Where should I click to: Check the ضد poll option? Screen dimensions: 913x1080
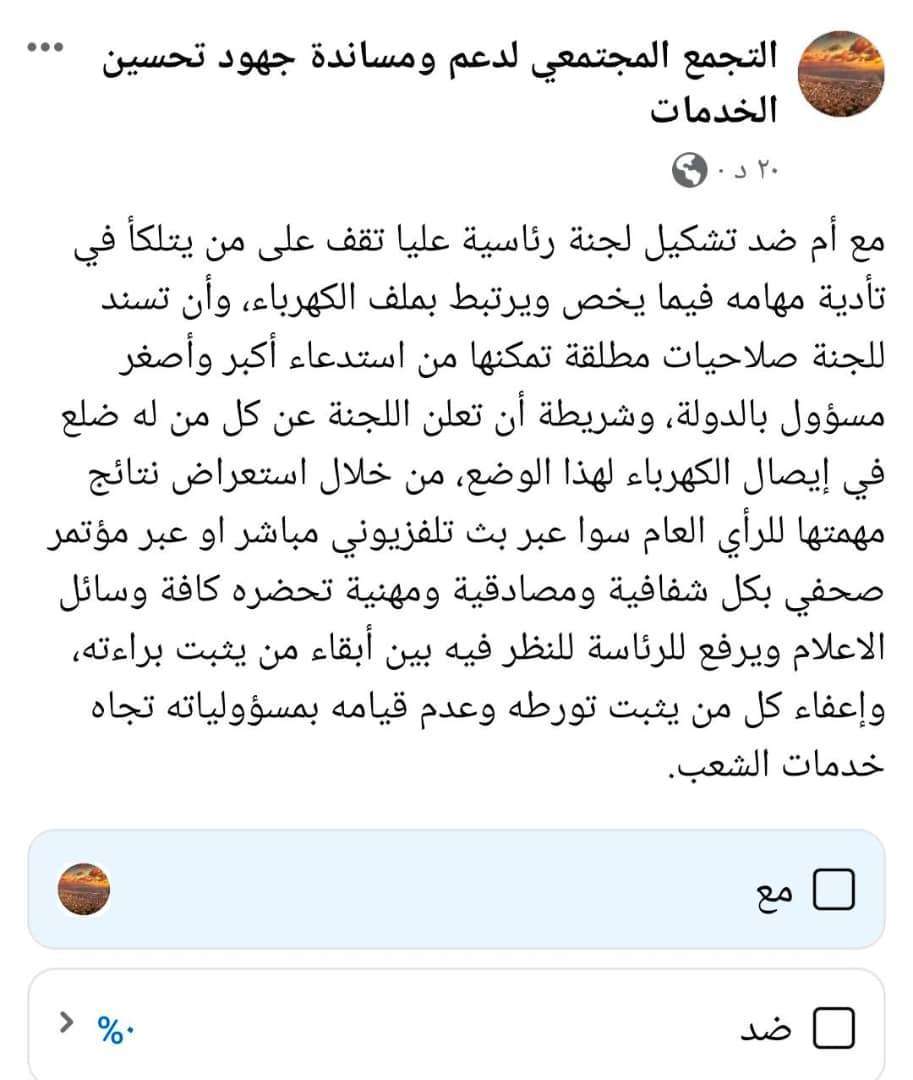click(x=835, y=1027)
